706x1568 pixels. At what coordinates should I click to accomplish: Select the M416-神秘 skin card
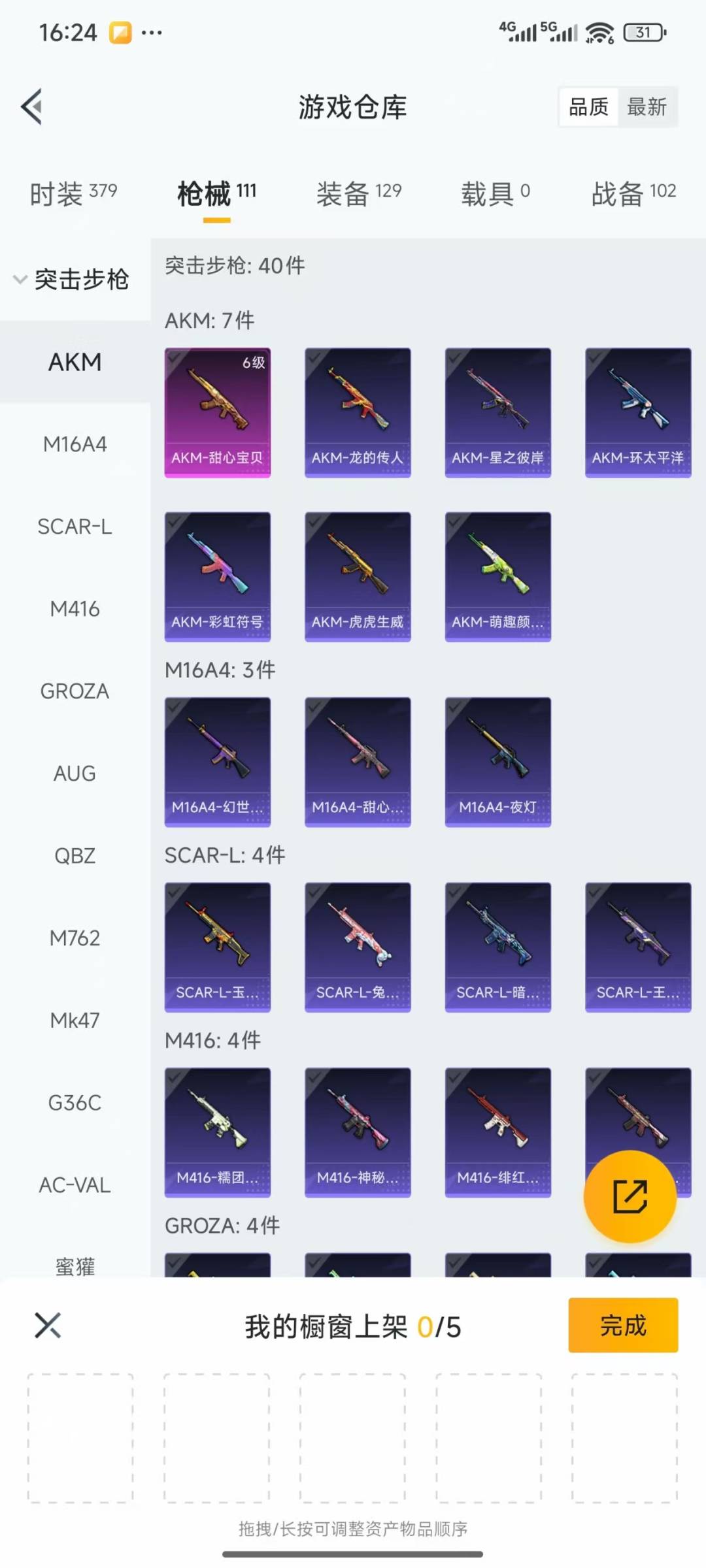coord(358,1132)
